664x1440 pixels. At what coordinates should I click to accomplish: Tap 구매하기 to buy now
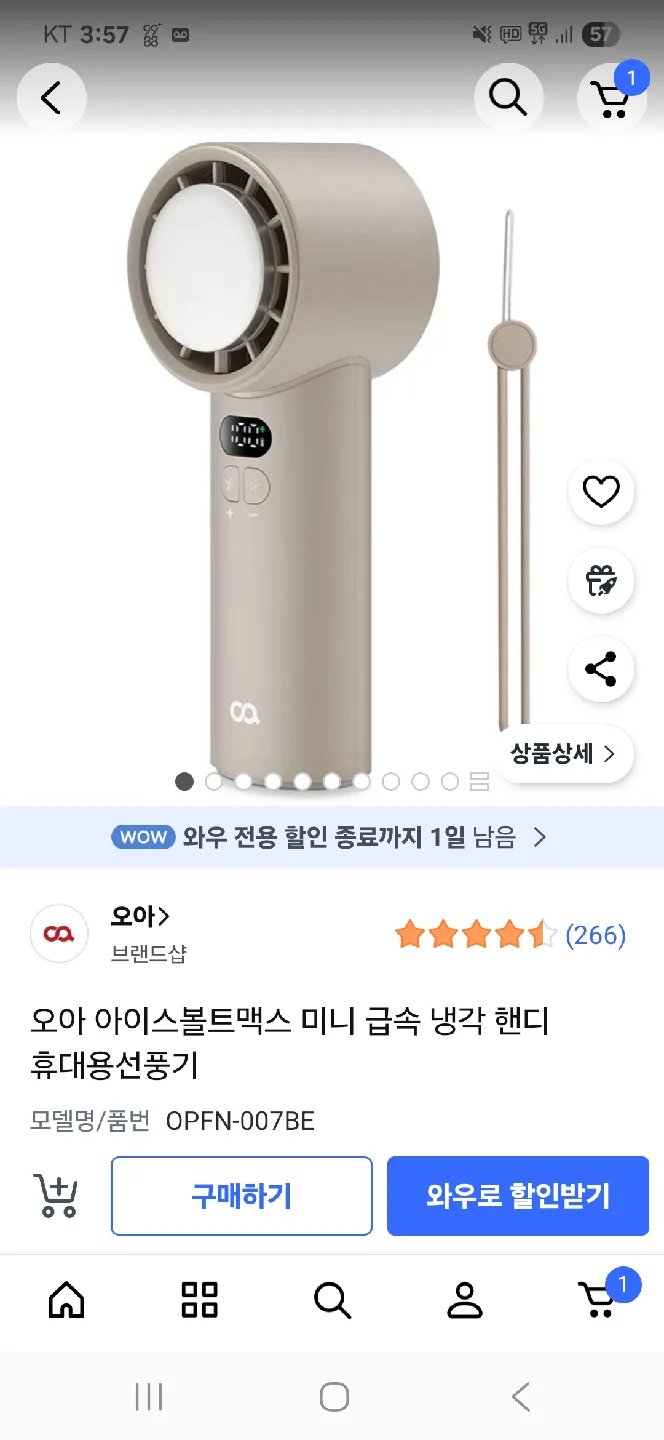pos(242,1196)
